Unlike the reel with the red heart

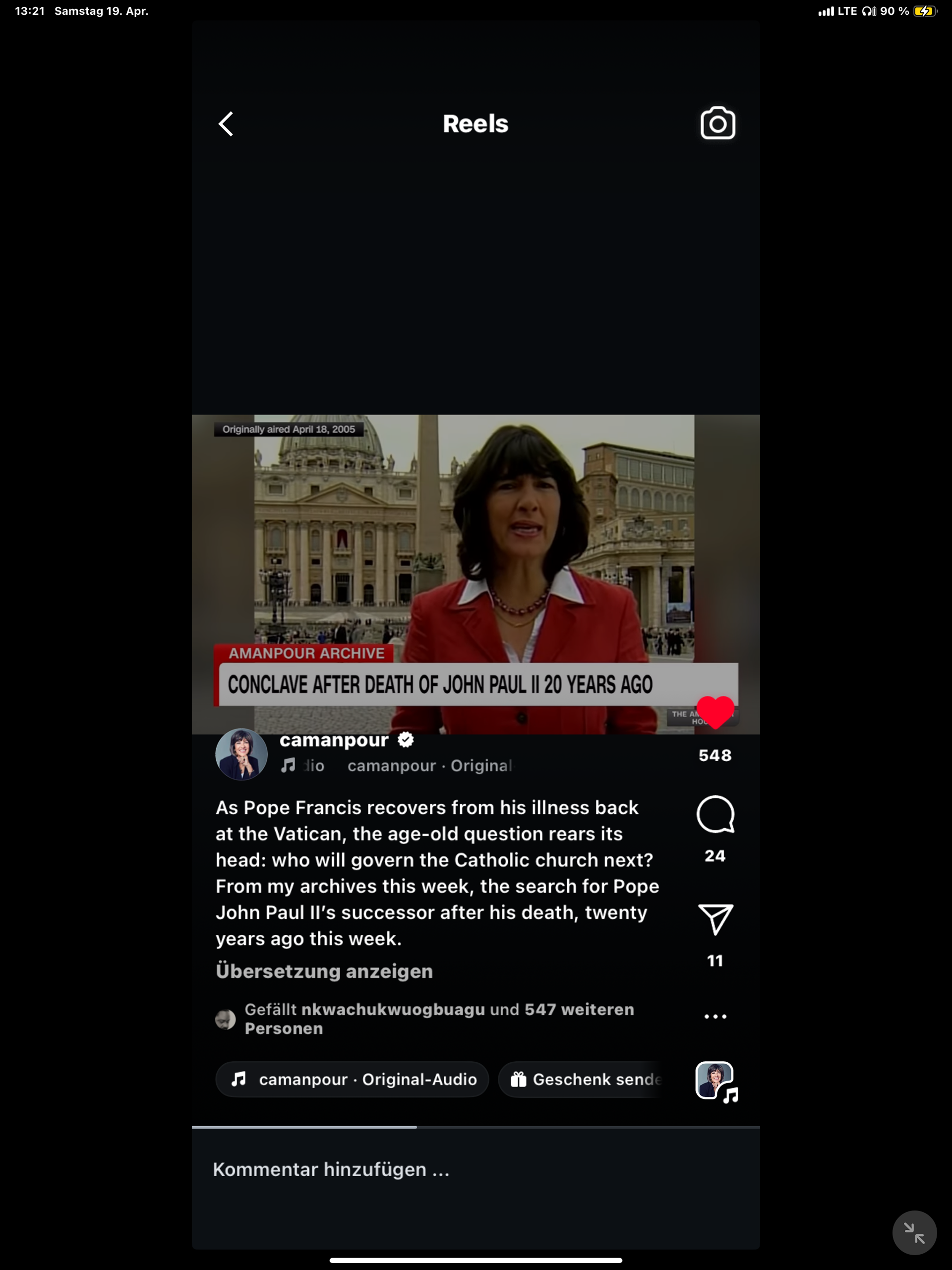[x=715, y=712]
